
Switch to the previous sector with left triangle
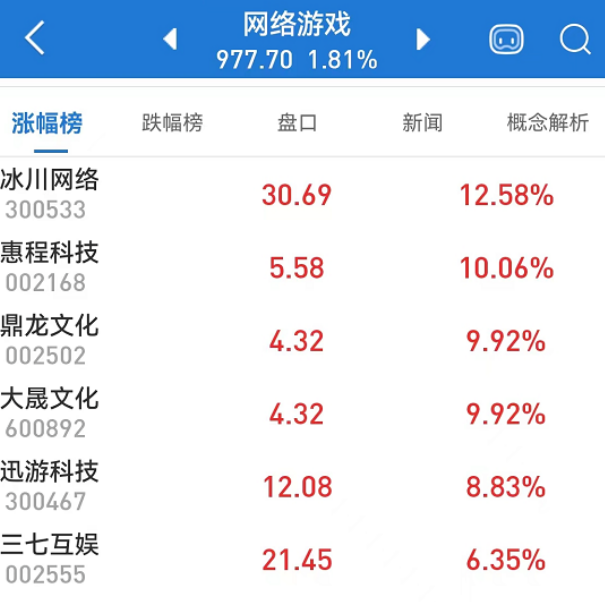pyautogui.click(x=170, y=40)
